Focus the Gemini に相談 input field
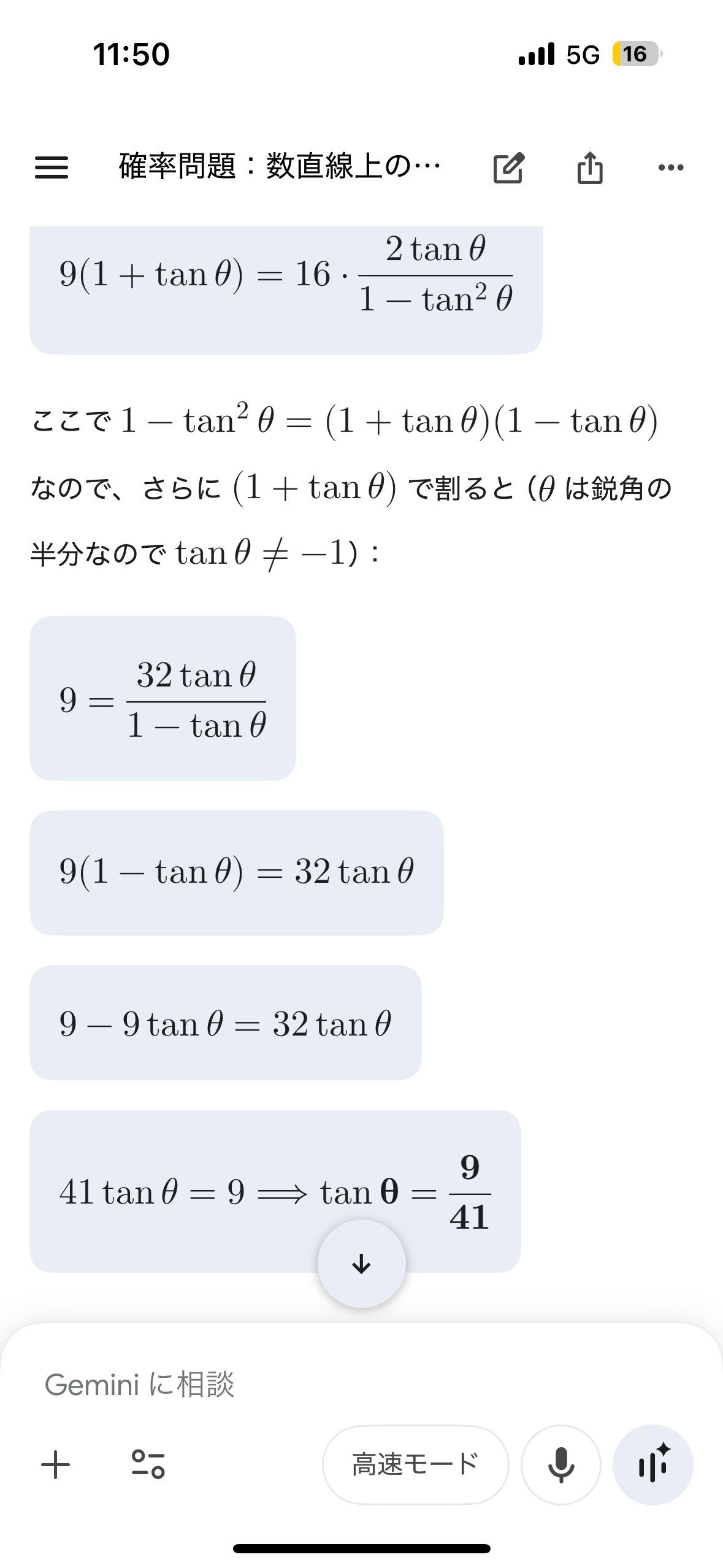This screenshot has width=723, height=1568. coord(343,1385)
